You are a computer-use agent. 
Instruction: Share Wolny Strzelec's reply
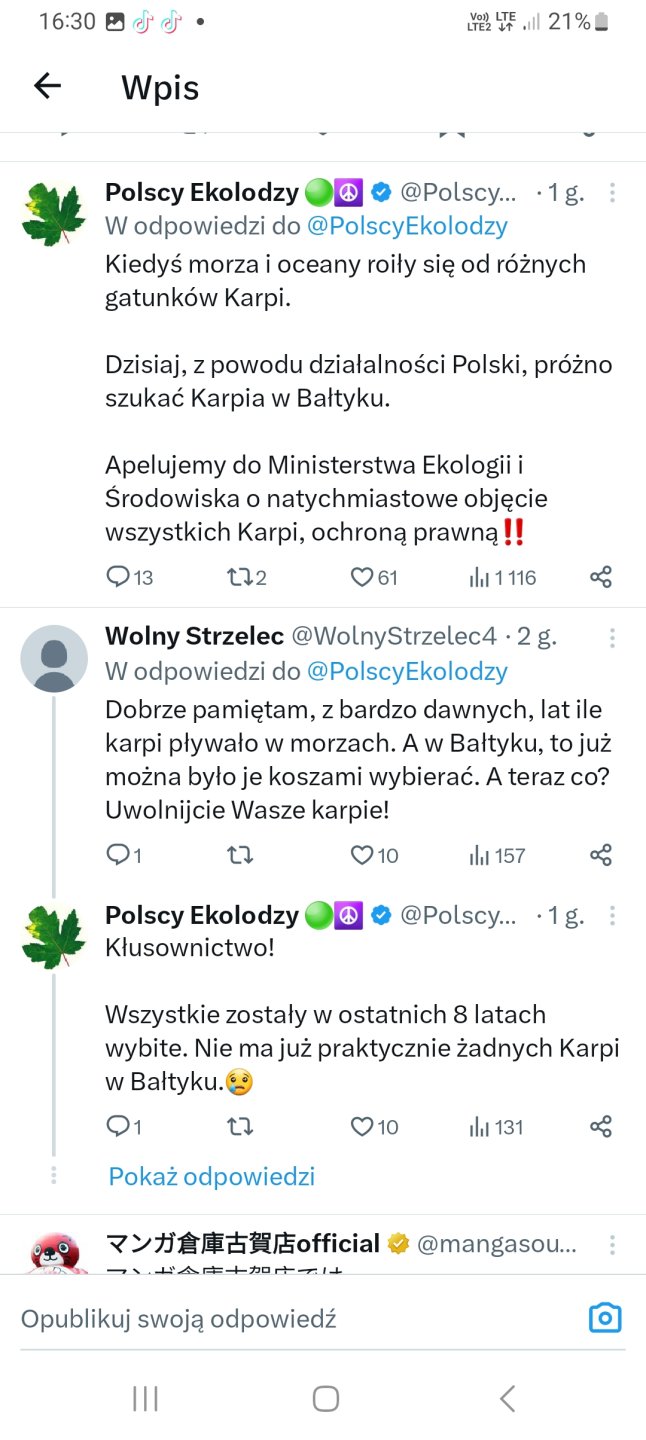(600, 855)
